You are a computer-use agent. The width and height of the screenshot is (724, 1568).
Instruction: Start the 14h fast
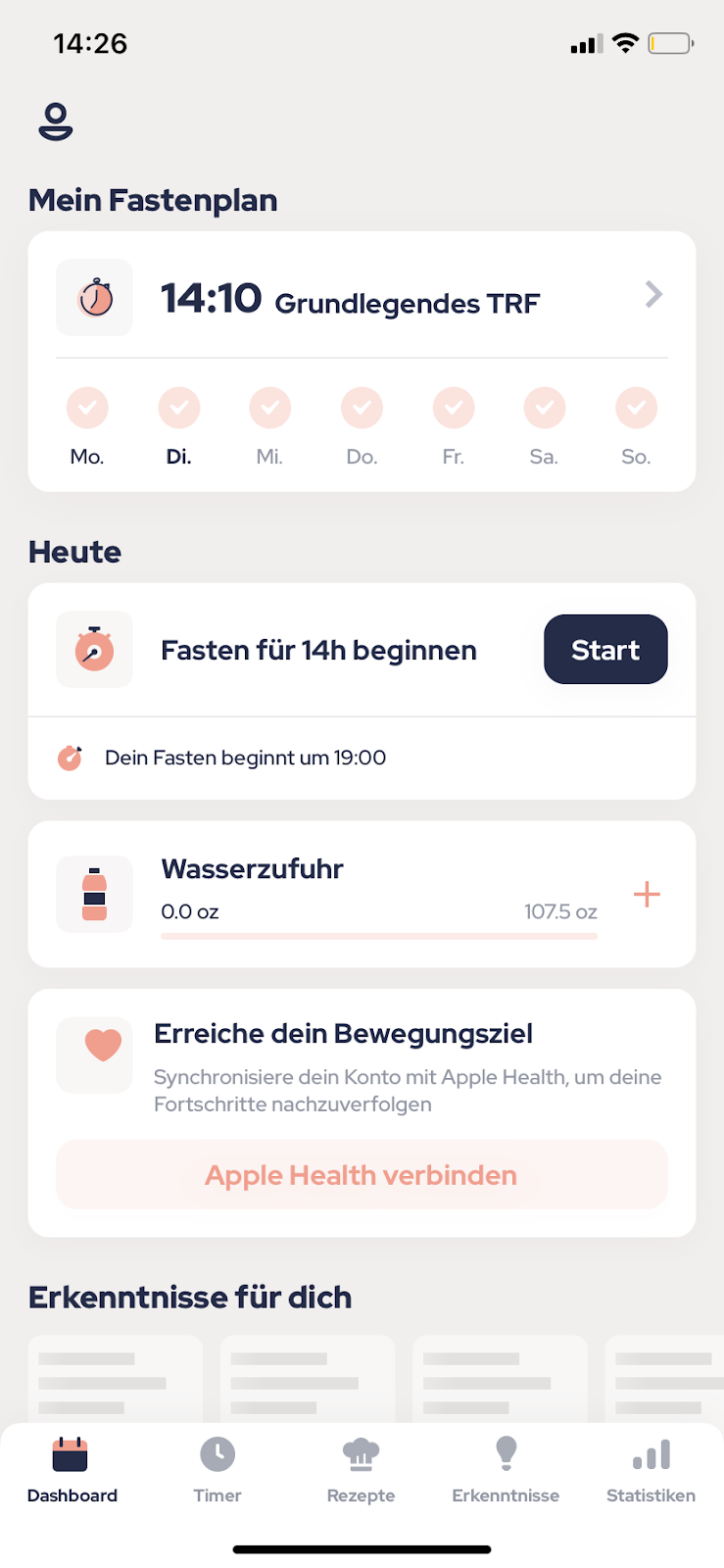point(605,650)
